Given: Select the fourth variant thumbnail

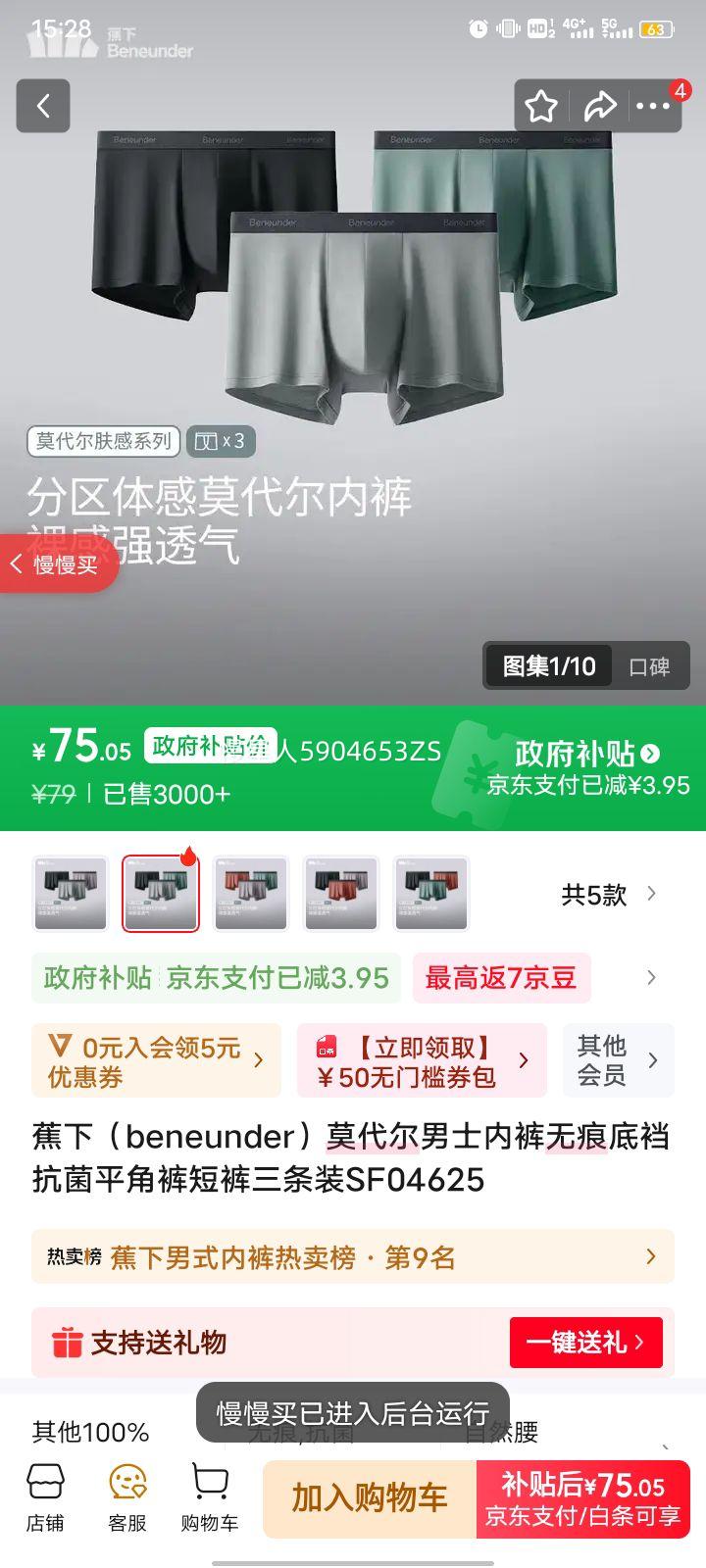Looking at the screenshot, I should pos(341,893).
